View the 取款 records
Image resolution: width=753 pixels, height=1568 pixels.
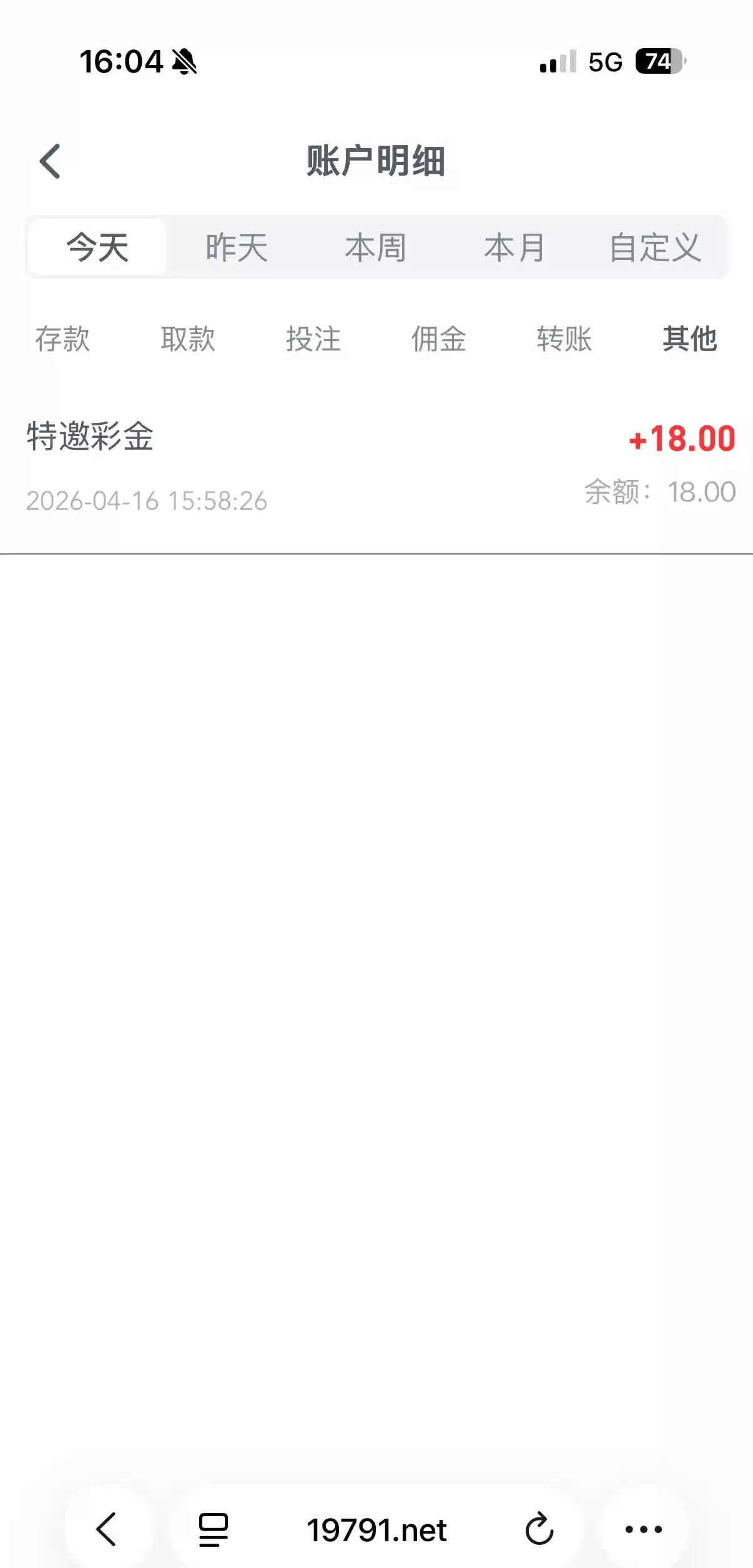click(x=188, y=339)
